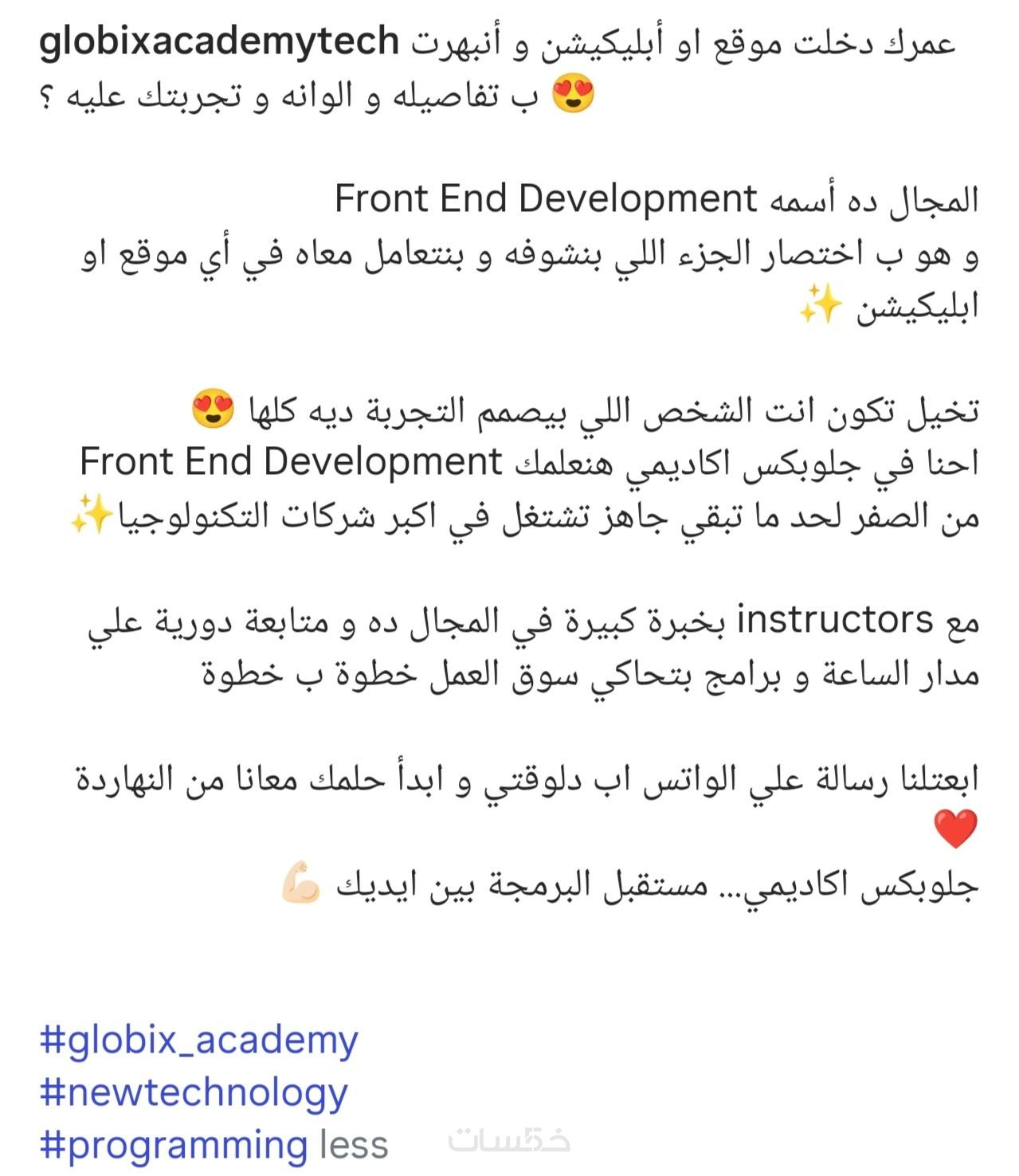Open the #newtechnology hashtag
This screenshot has width=1019, height=1176.
point(194,1092)
